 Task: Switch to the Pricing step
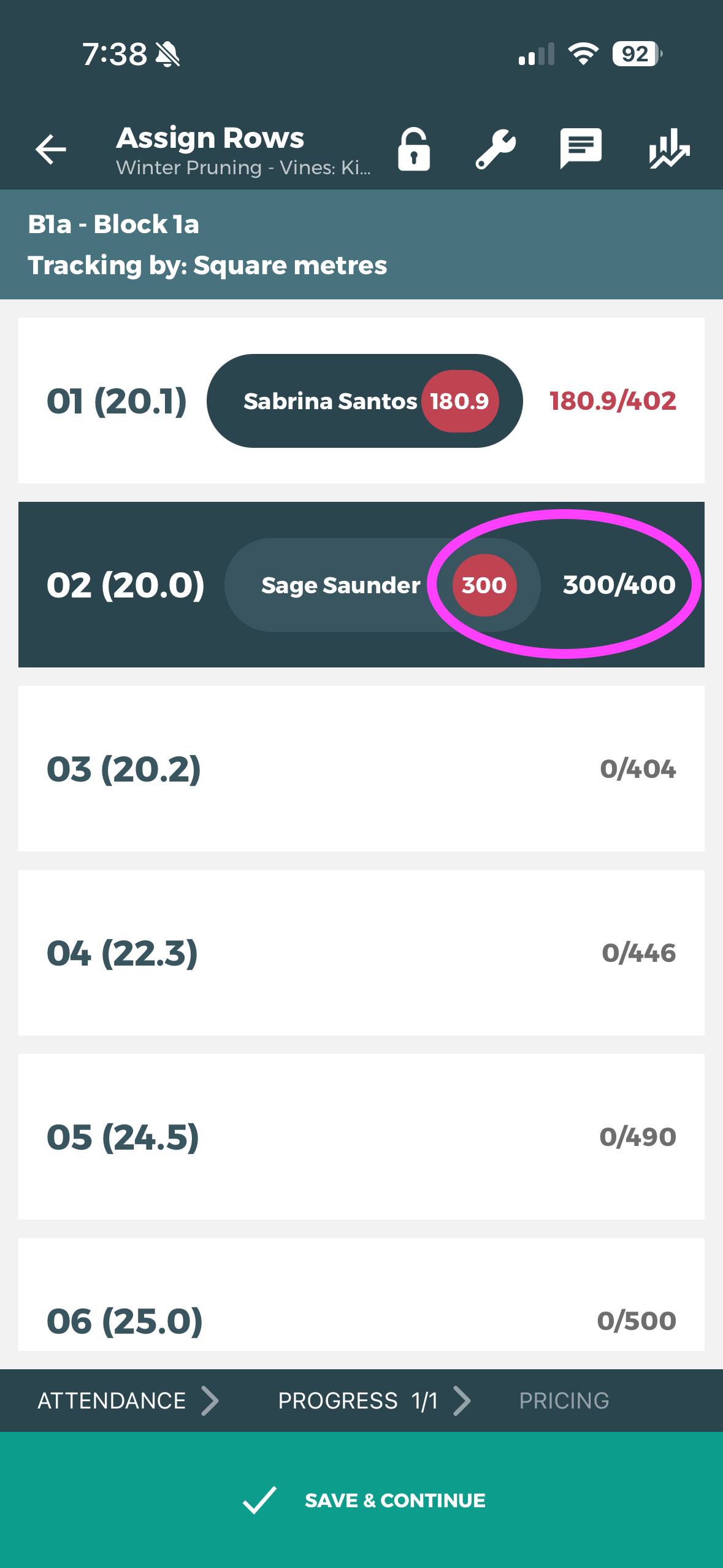(564, 1401)
